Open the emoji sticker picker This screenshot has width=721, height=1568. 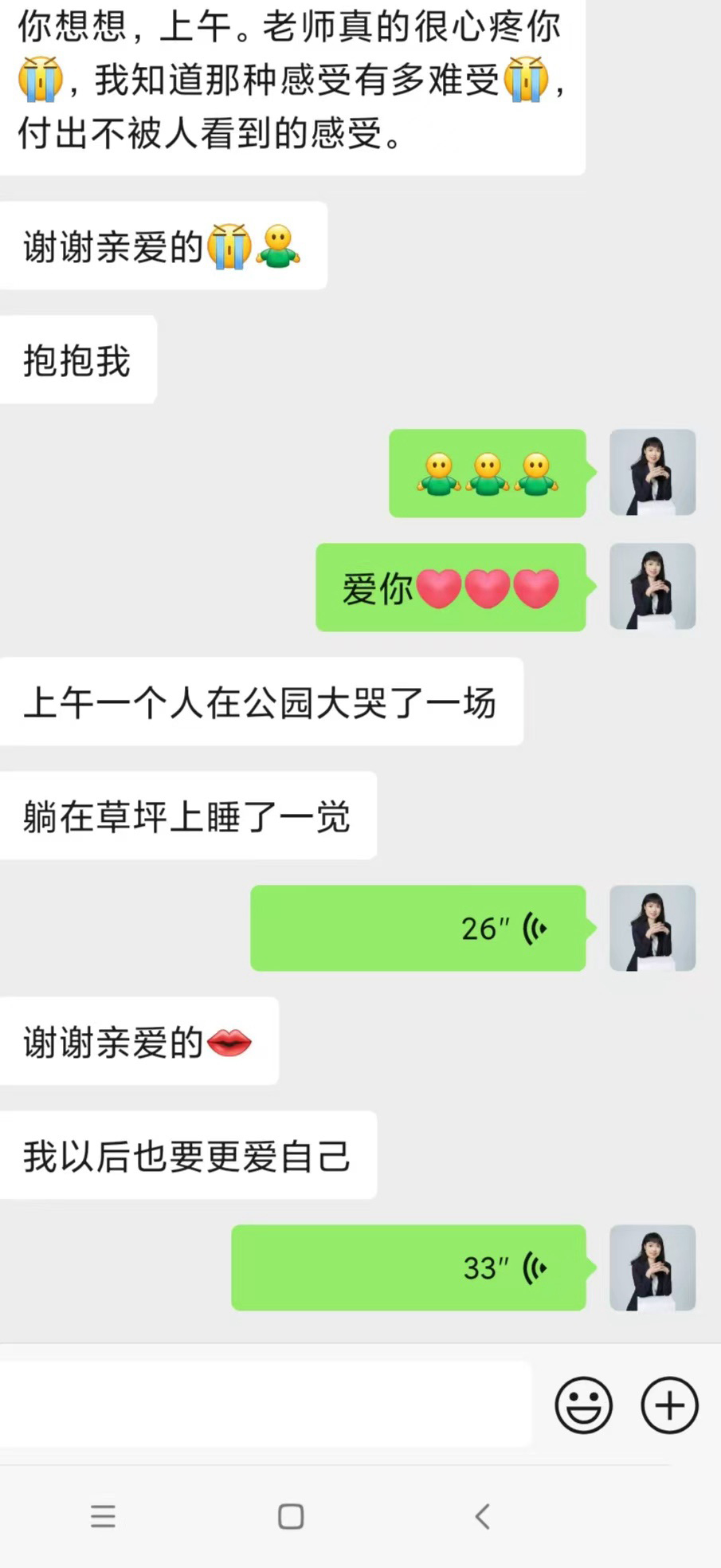(583, 1405)
